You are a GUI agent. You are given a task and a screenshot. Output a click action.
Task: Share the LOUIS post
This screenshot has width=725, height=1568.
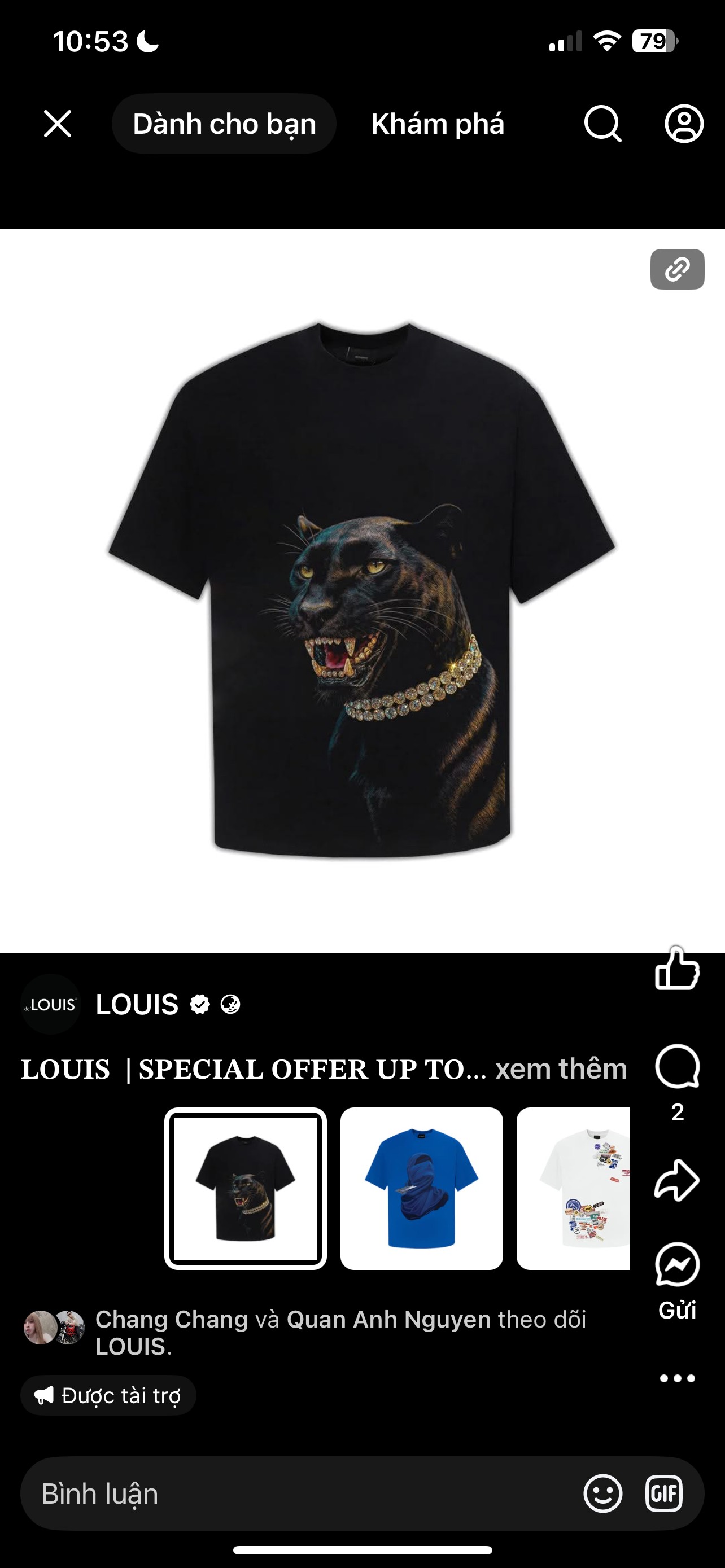pos(677,1180)
